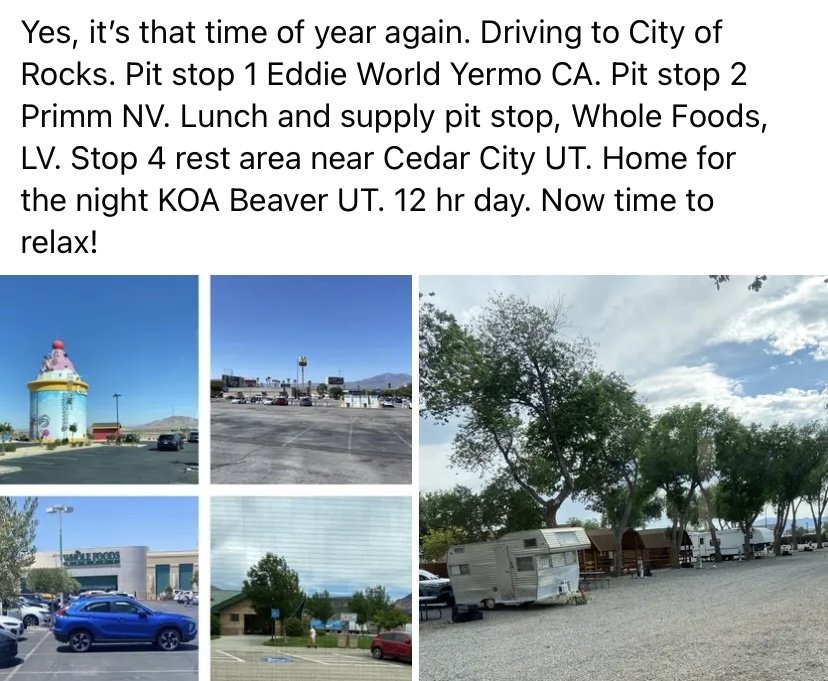Open the Eddie World cupcake tower photo
The height and width of the screenshot is (681, 828).
point(99,379)
